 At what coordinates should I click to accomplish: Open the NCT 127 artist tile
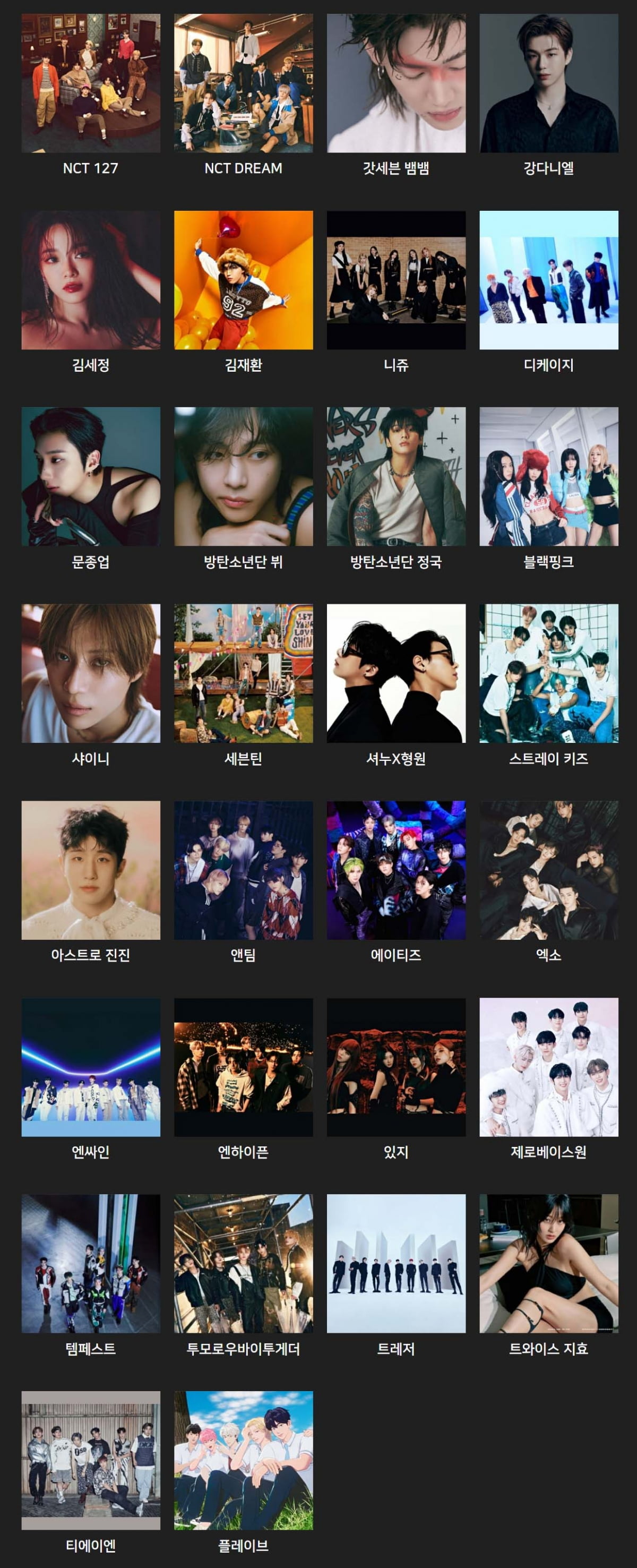(x=91, y=83)
